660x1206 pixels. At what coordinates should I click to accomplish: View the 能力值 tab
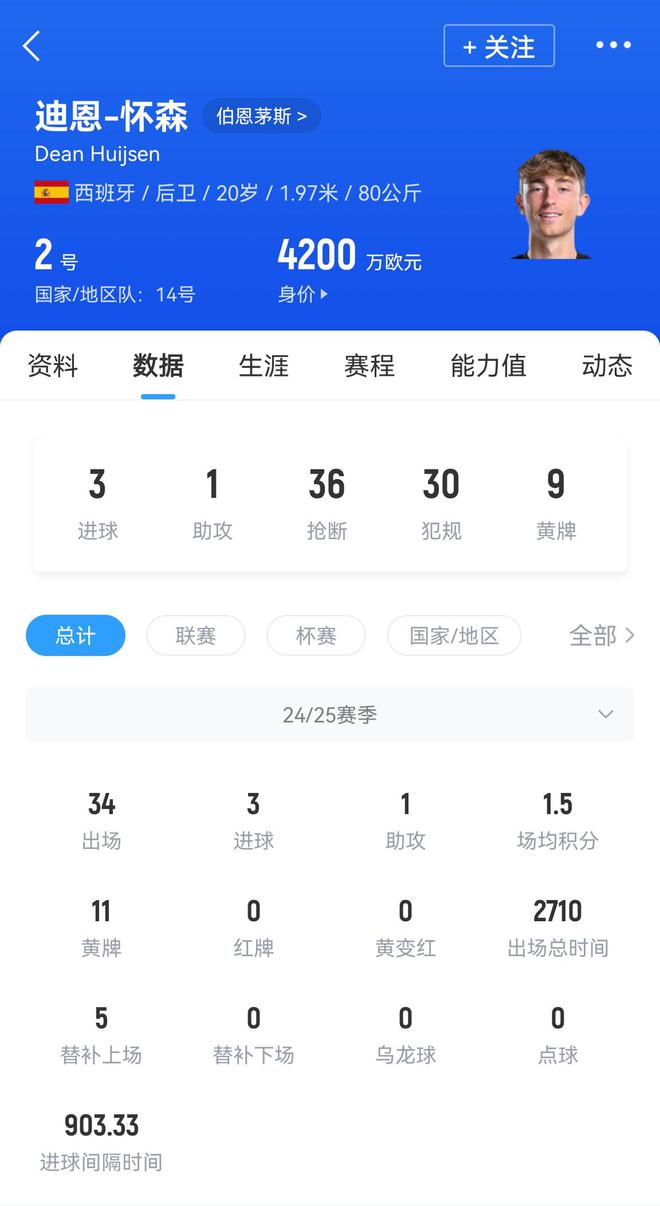[x=488, y=366]
